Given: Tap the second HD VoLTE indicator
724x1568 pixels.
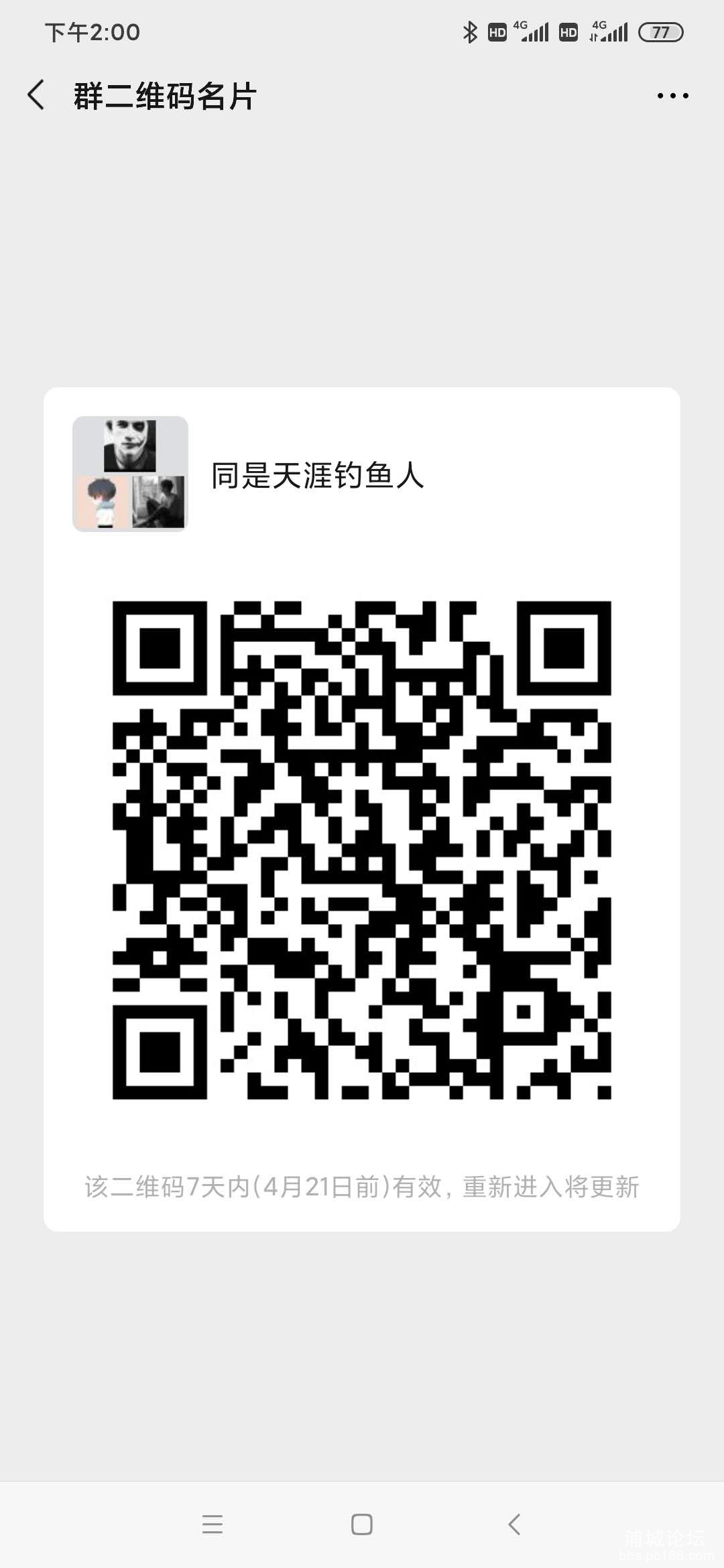Looking at the screenshot, I should [568, 31].
